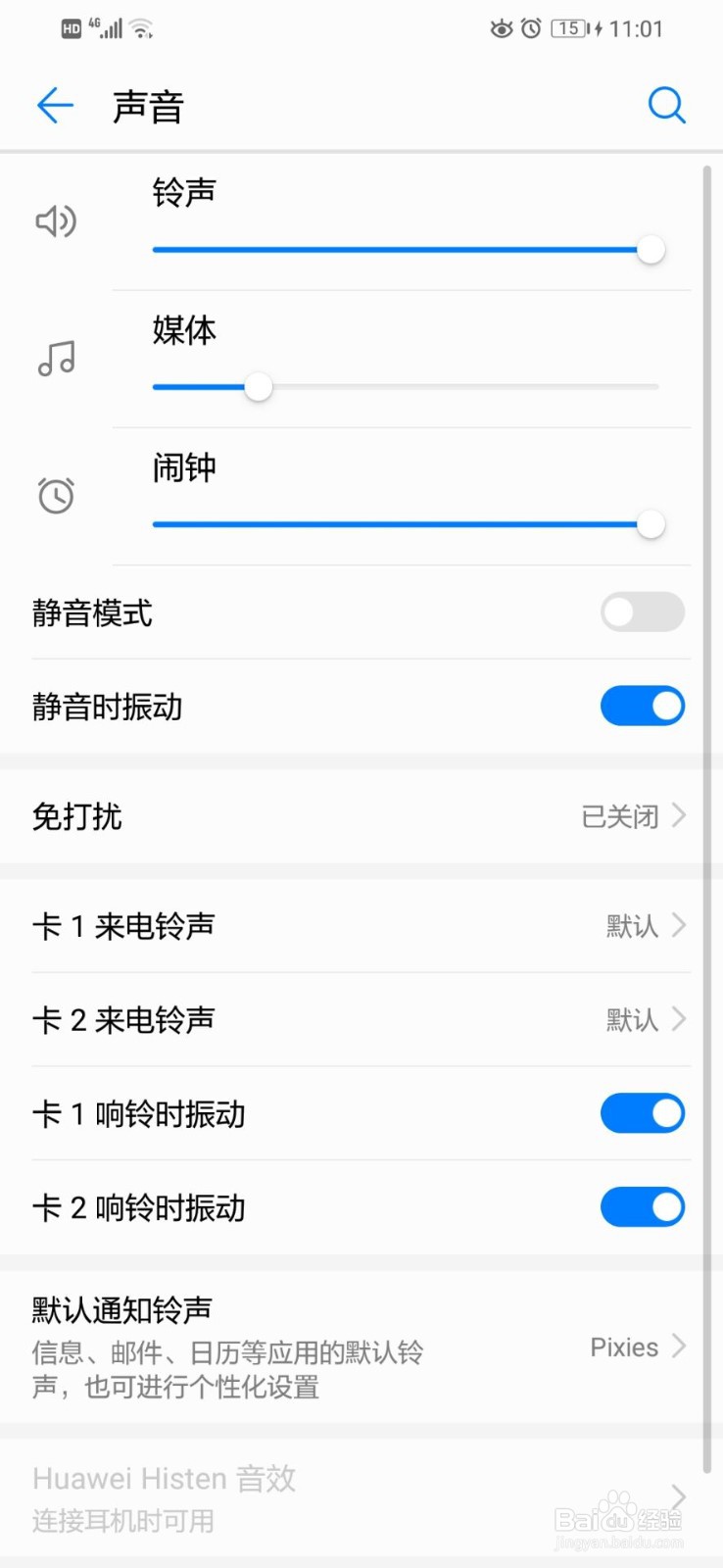Viewport: 723px width, 1568px height.
Task: Turn off 卡 1 响铃时振动
Action: click(642, 1113)
